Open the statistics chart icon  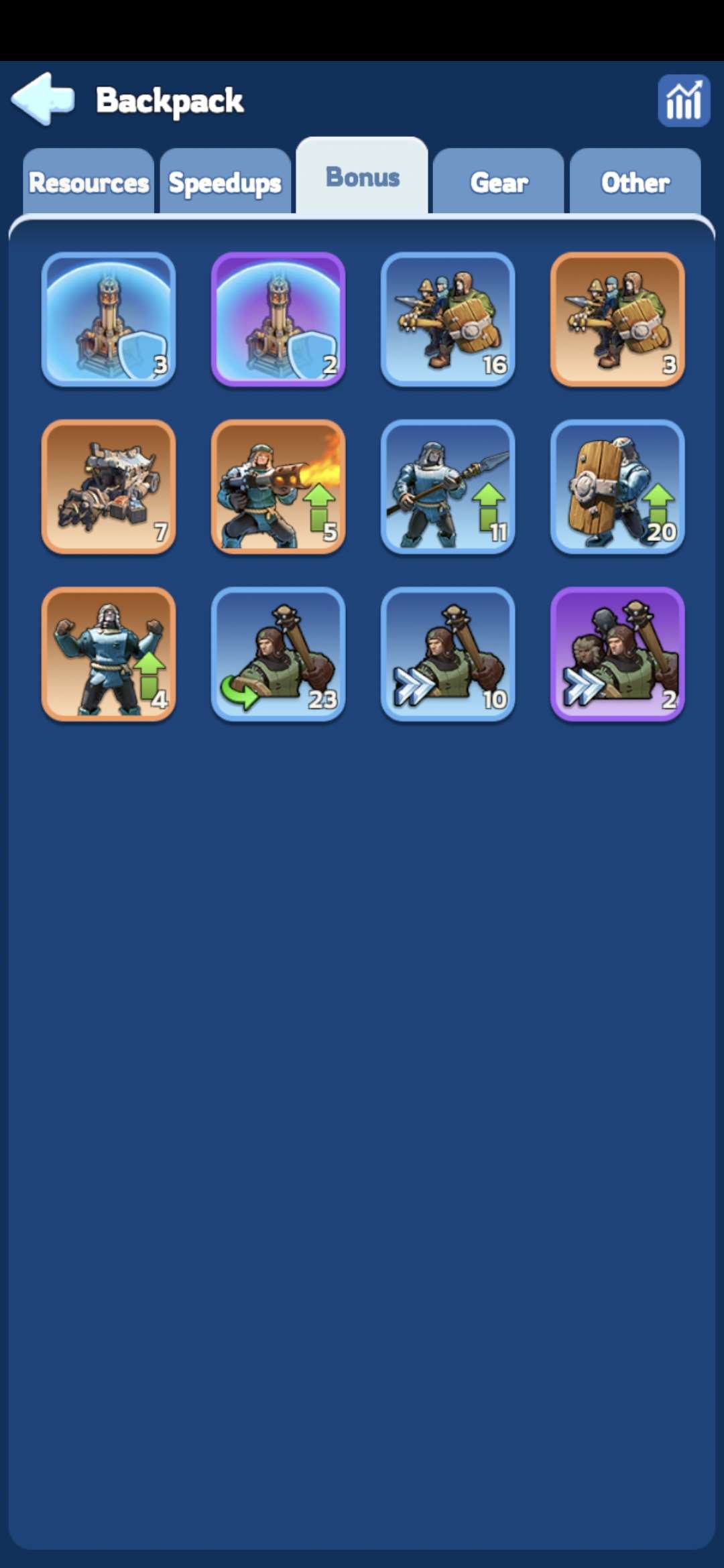pyautogui.click(x=683, y=101)
